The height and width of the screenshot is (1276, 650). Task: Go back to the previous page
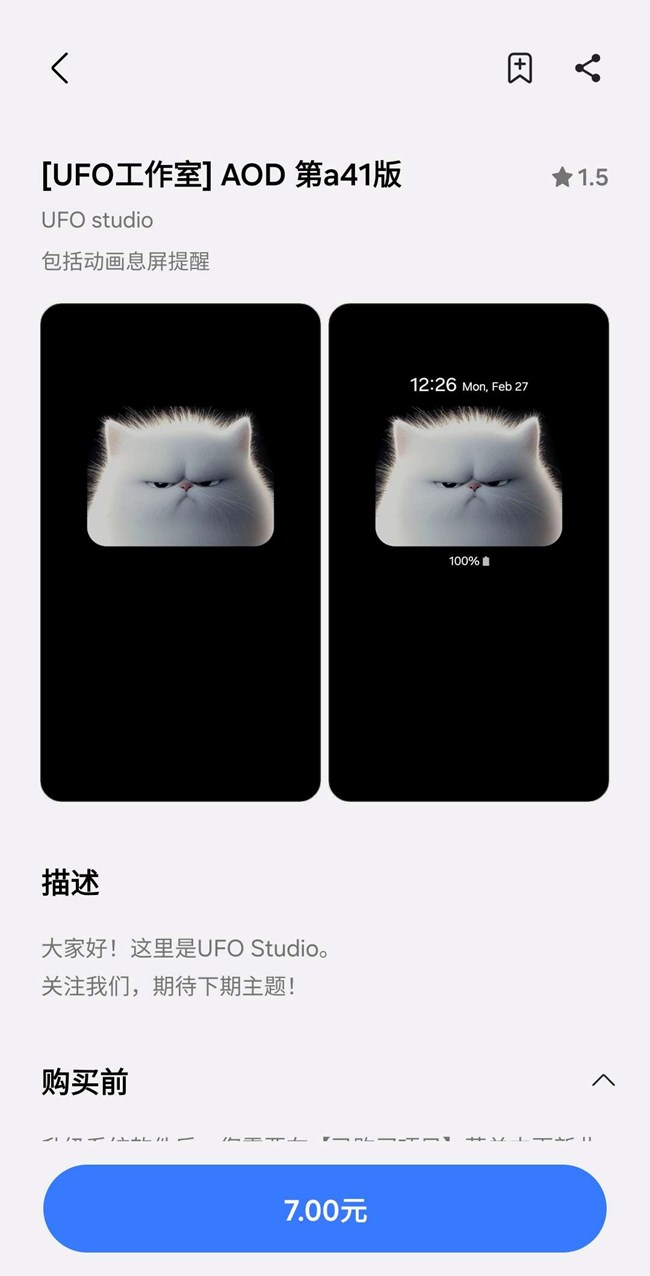(x=60, y=68)
